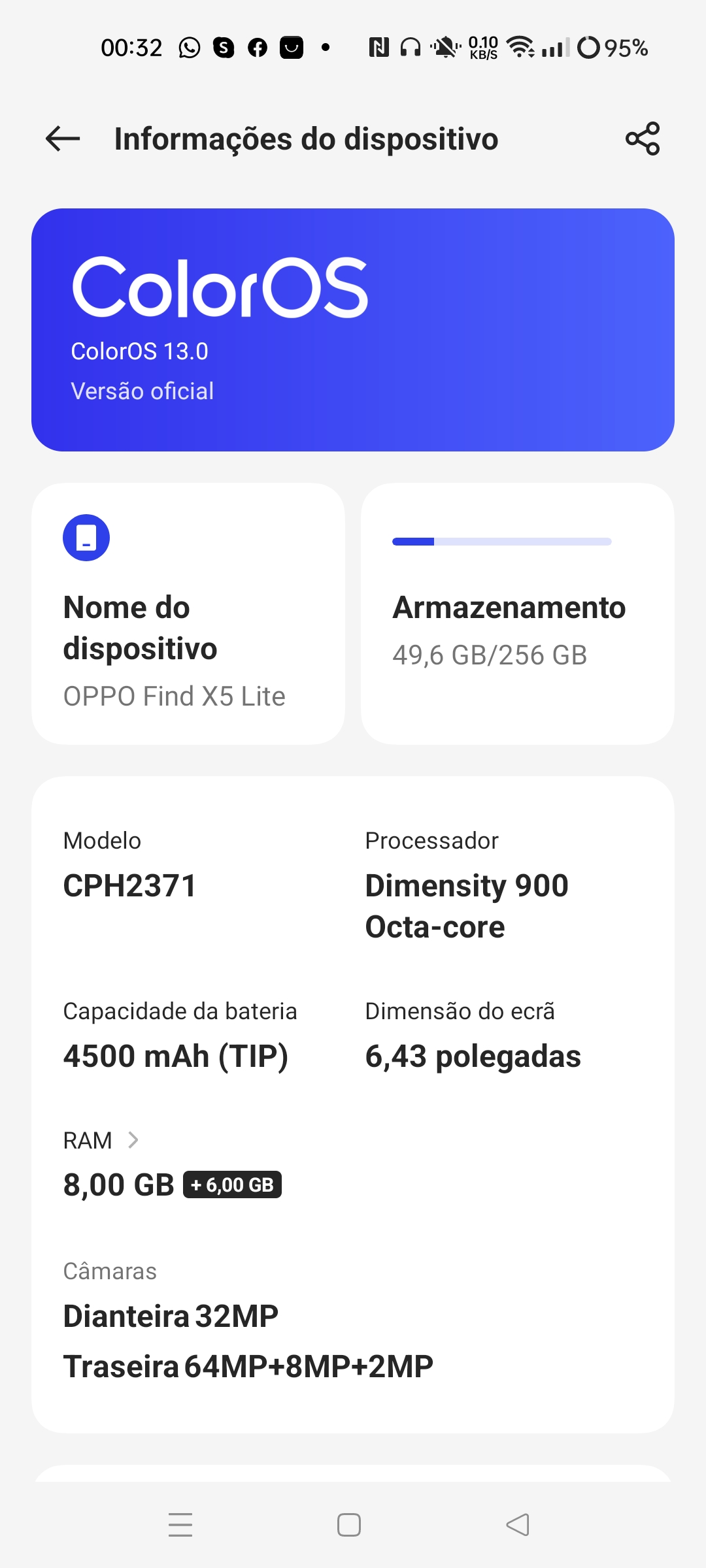The image size is (706, 1568).
Task: Tap the +6,00 GB RAM extension badge
Action: point(233,1183)
